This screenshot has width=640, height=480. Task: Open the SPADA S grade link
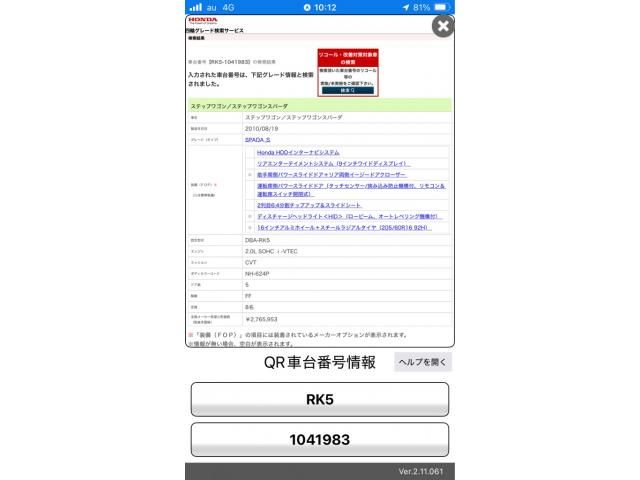click(x=257, y=140)
